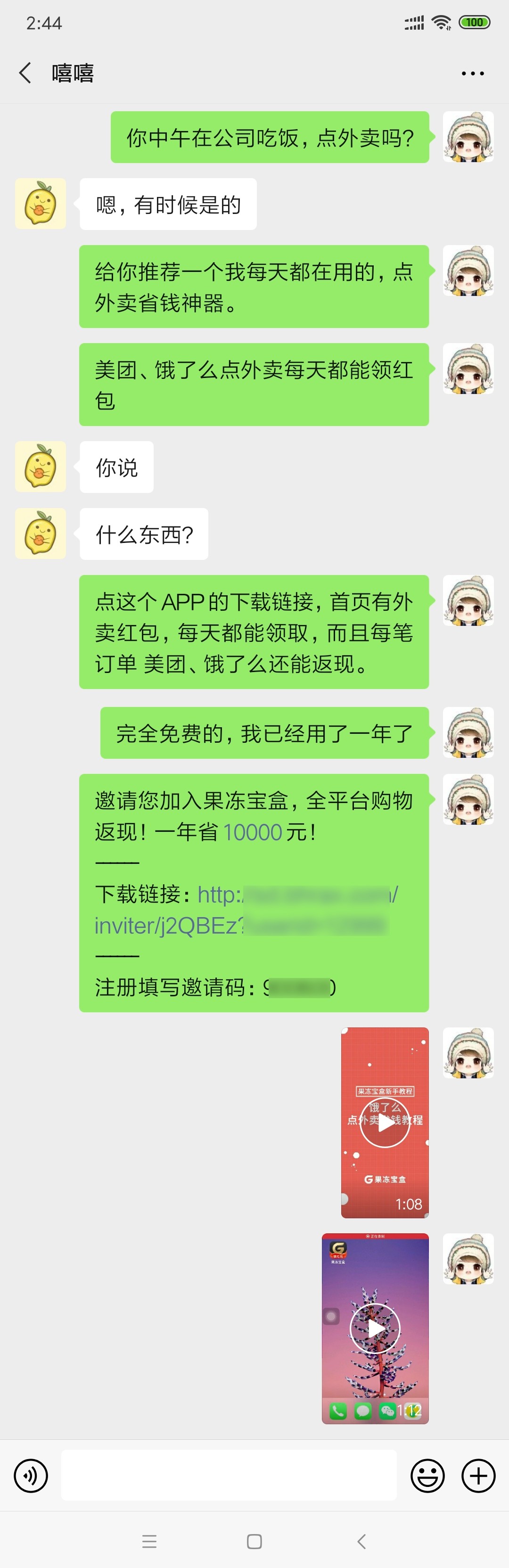Open recent apps from navigation bar
This screenshot has width=509, height=1568.
(x=149, y=1541)
